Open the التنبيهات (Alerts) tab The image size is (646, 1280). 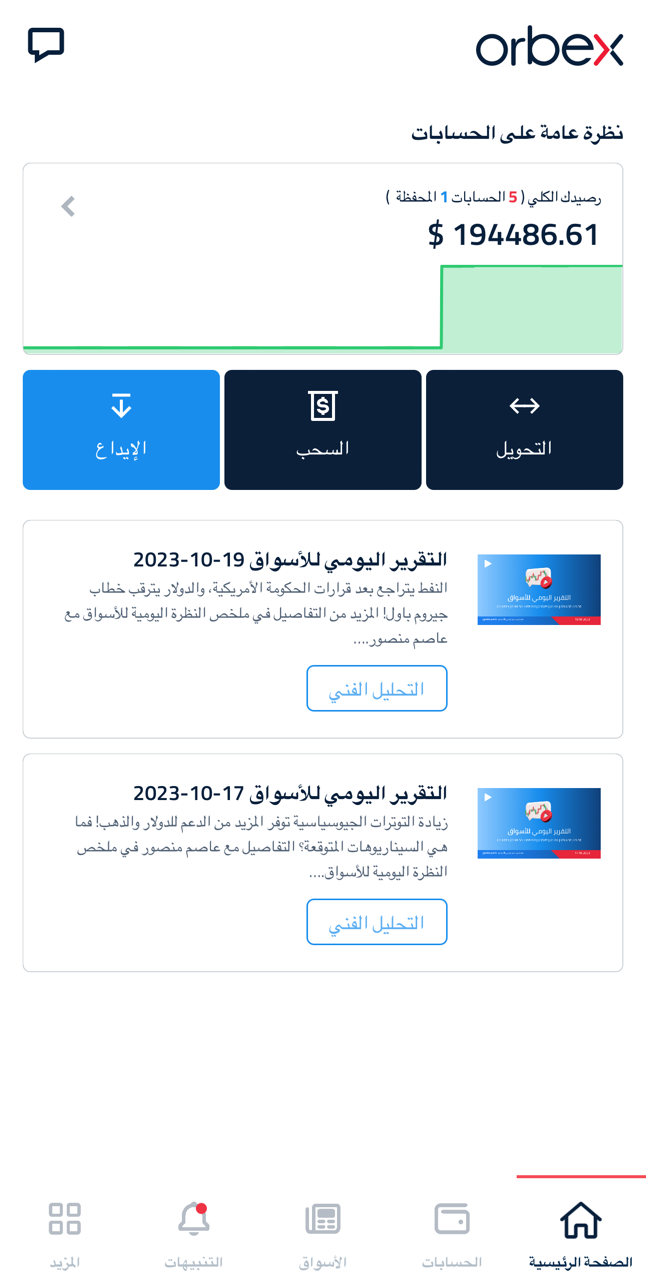pyautogui.click(x=193, y=1232)
